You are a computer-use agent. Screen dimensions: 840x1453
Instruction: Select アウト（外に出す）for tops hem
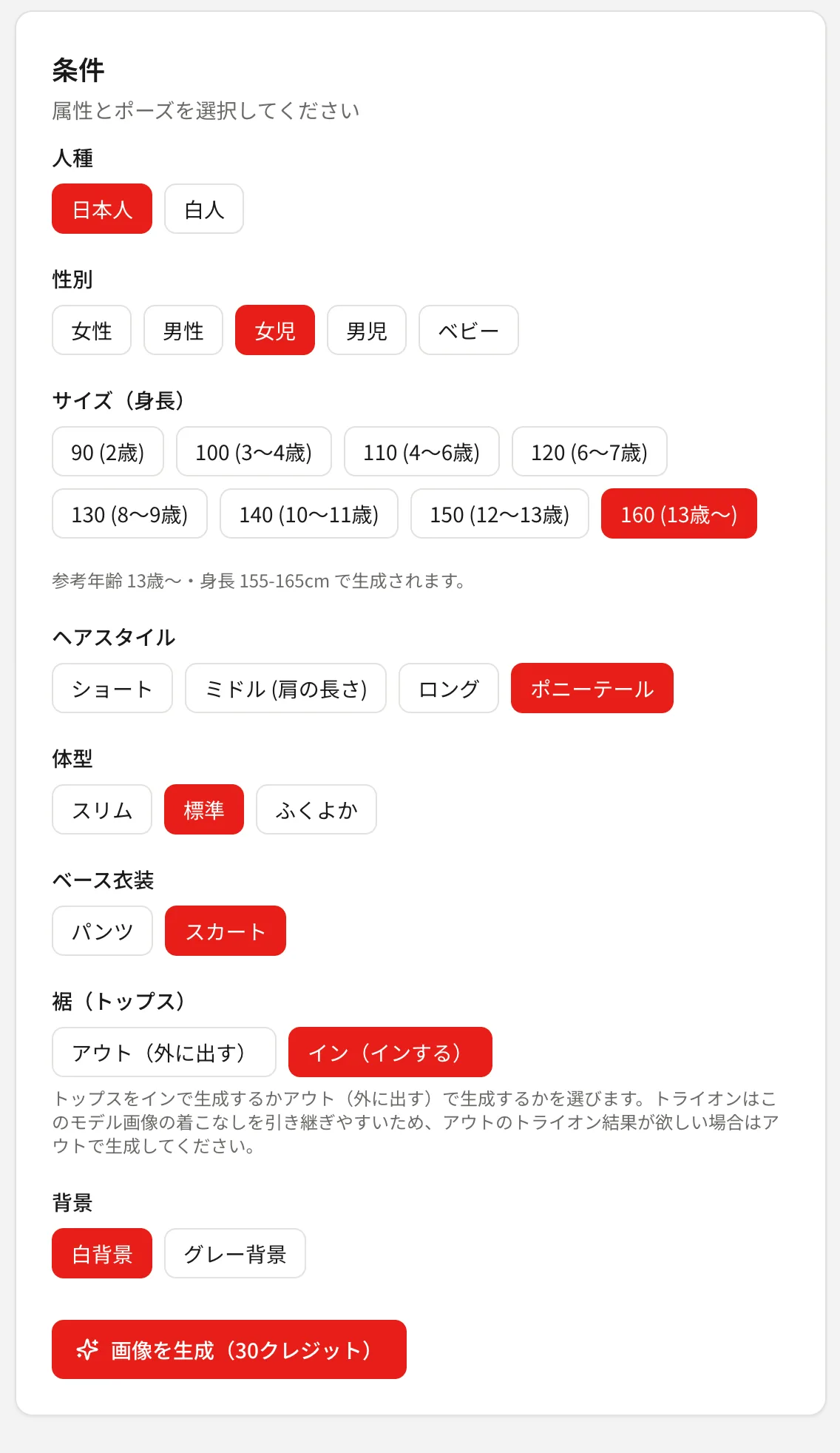pyautogui.click(x=164, y=1052)
